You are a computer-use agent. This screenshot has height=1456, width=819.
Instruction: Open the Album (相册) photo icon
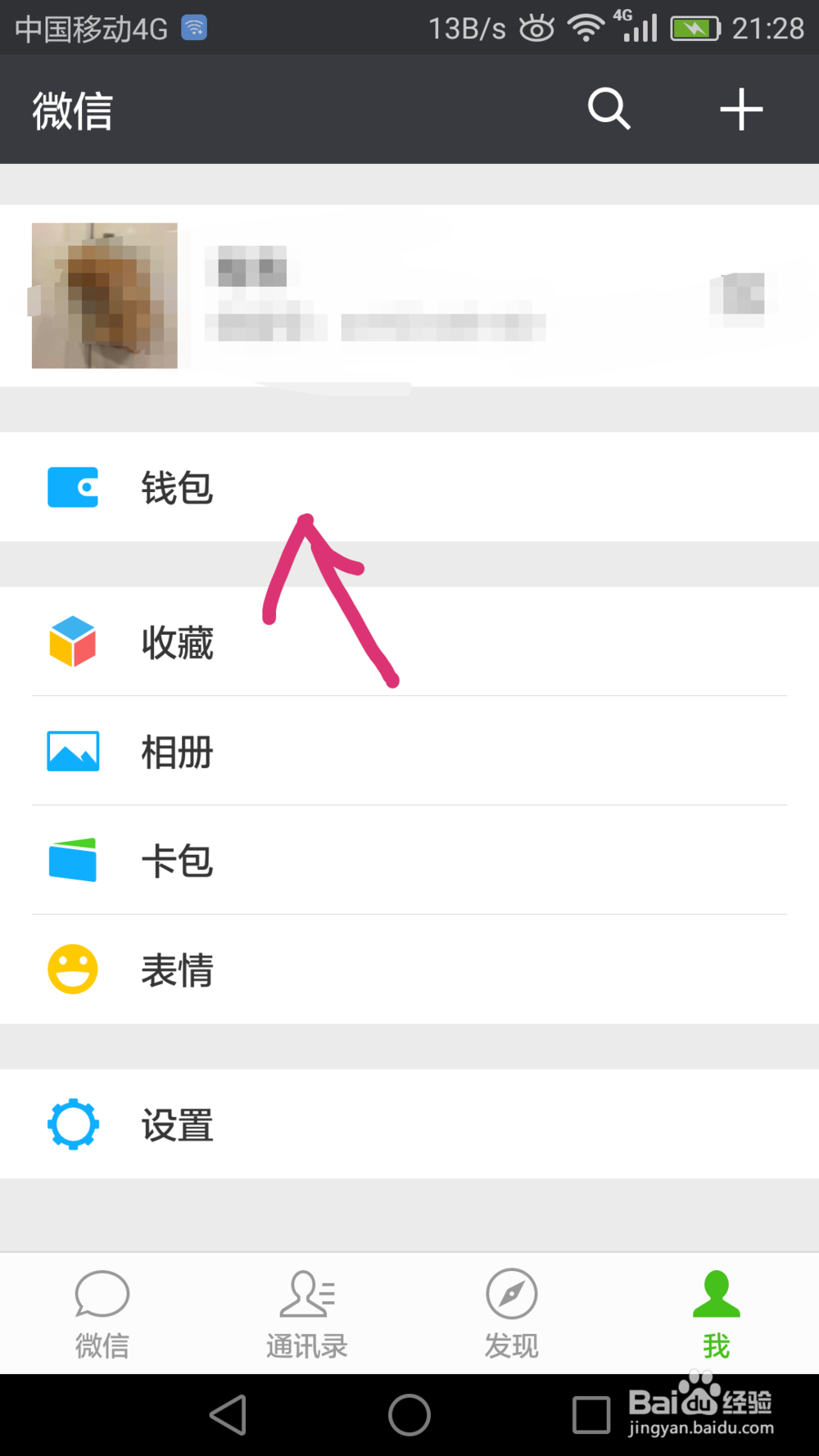73,751
